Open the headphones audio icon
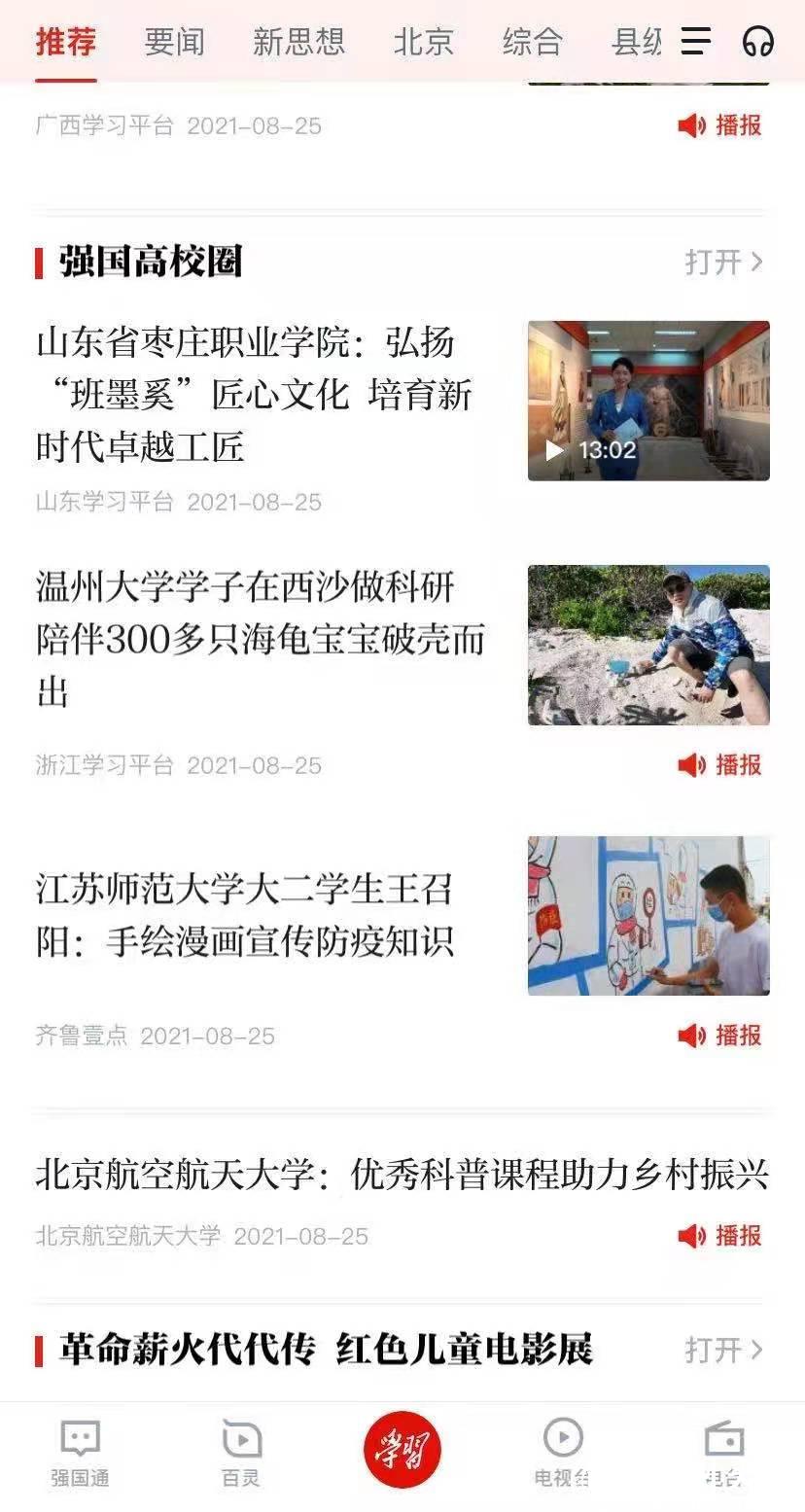 (x=757, y=41)
